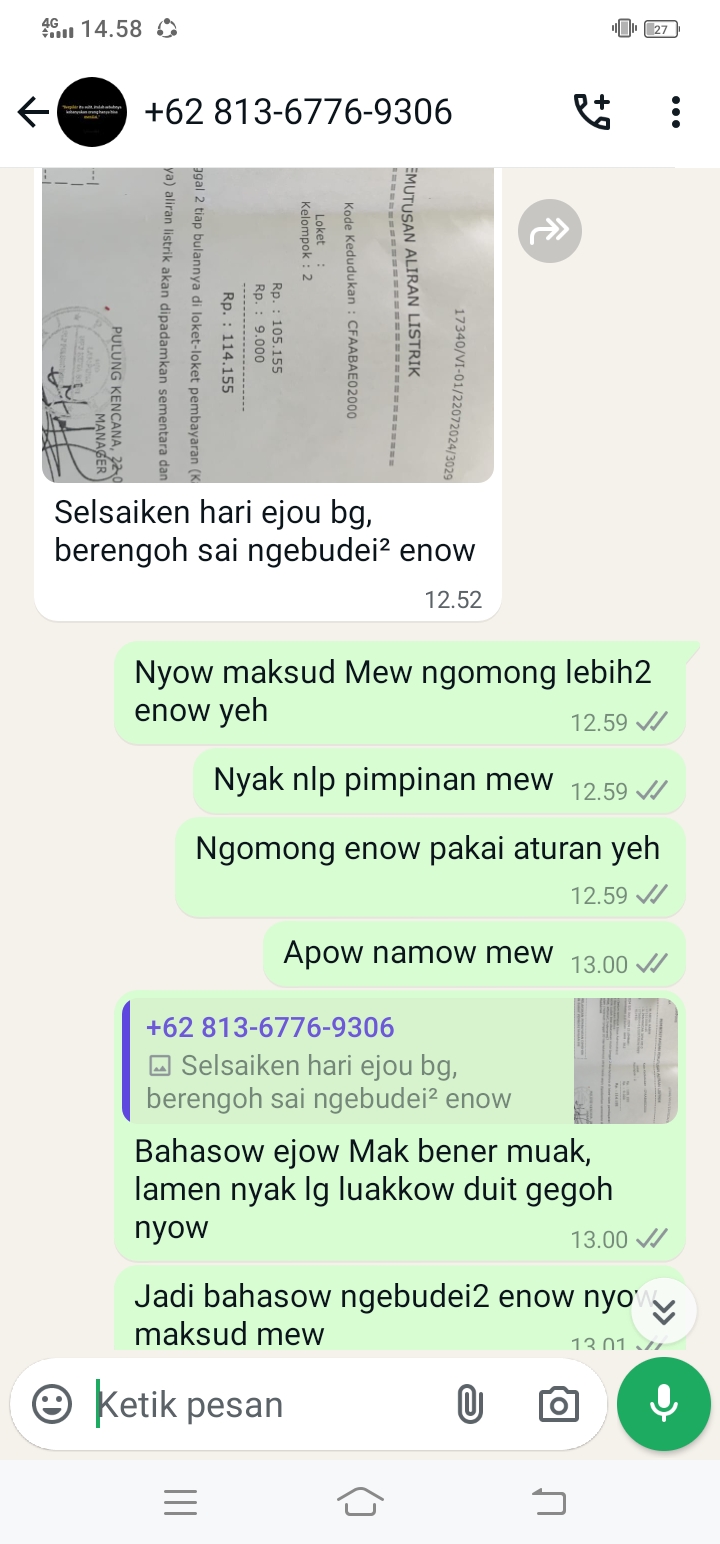Open the three-dot overflow menu
Viewport: 720px width, 1544px height.
(676, 112)
